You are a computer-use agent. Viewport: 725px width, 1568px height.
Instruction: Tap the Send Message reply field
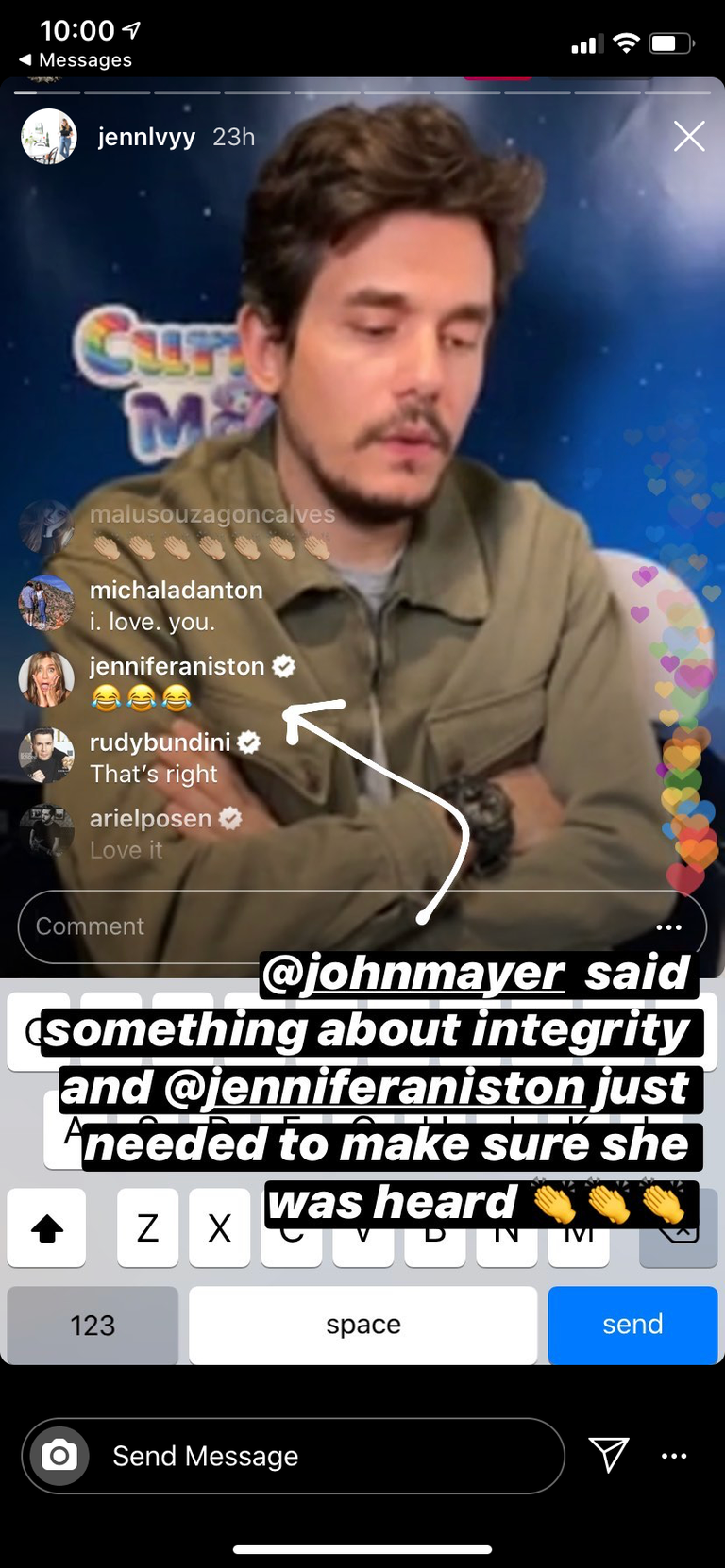pyautogui.click(x=321, y=1456)
